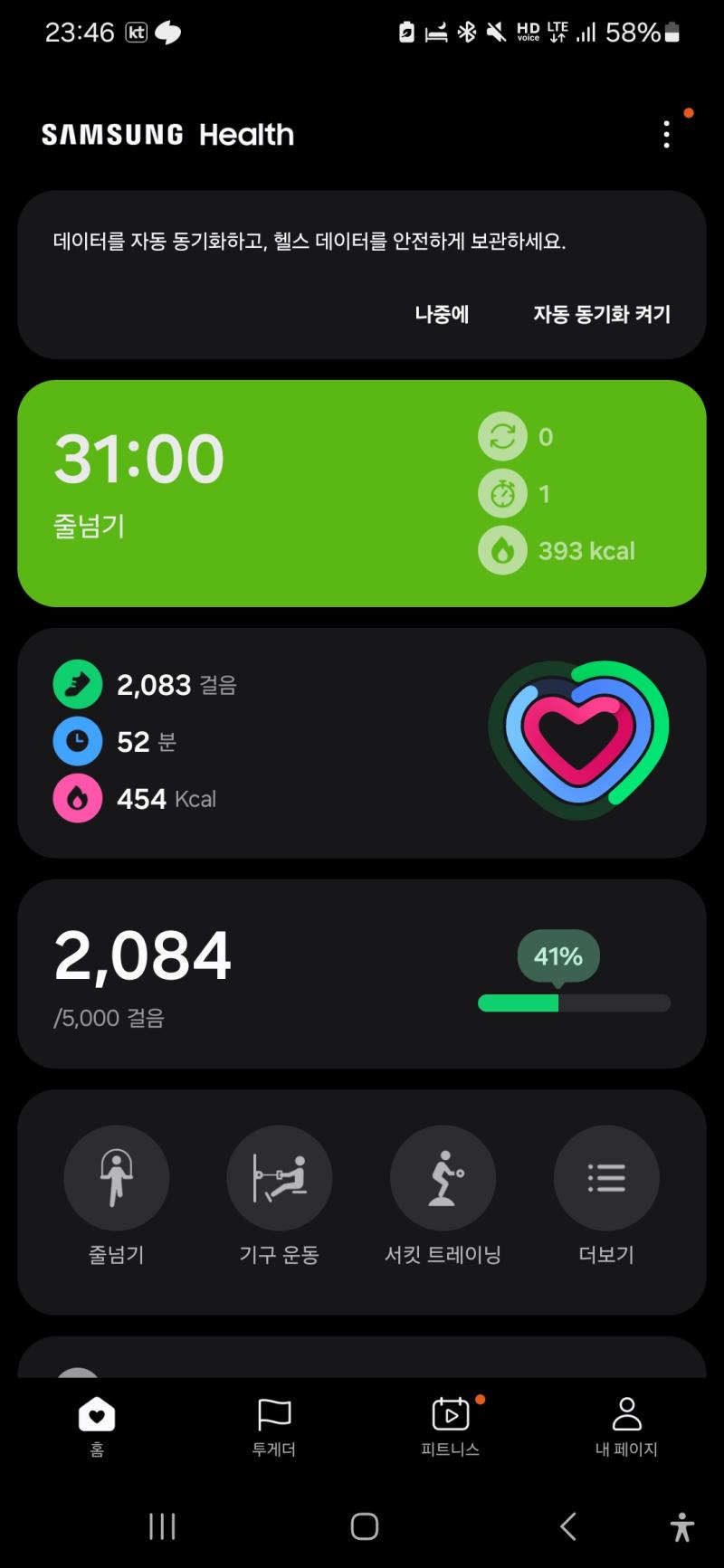Switch to the 내 페이지 tab
The width and height of the screenshot is (724, 1568).
click(626, 1427)
